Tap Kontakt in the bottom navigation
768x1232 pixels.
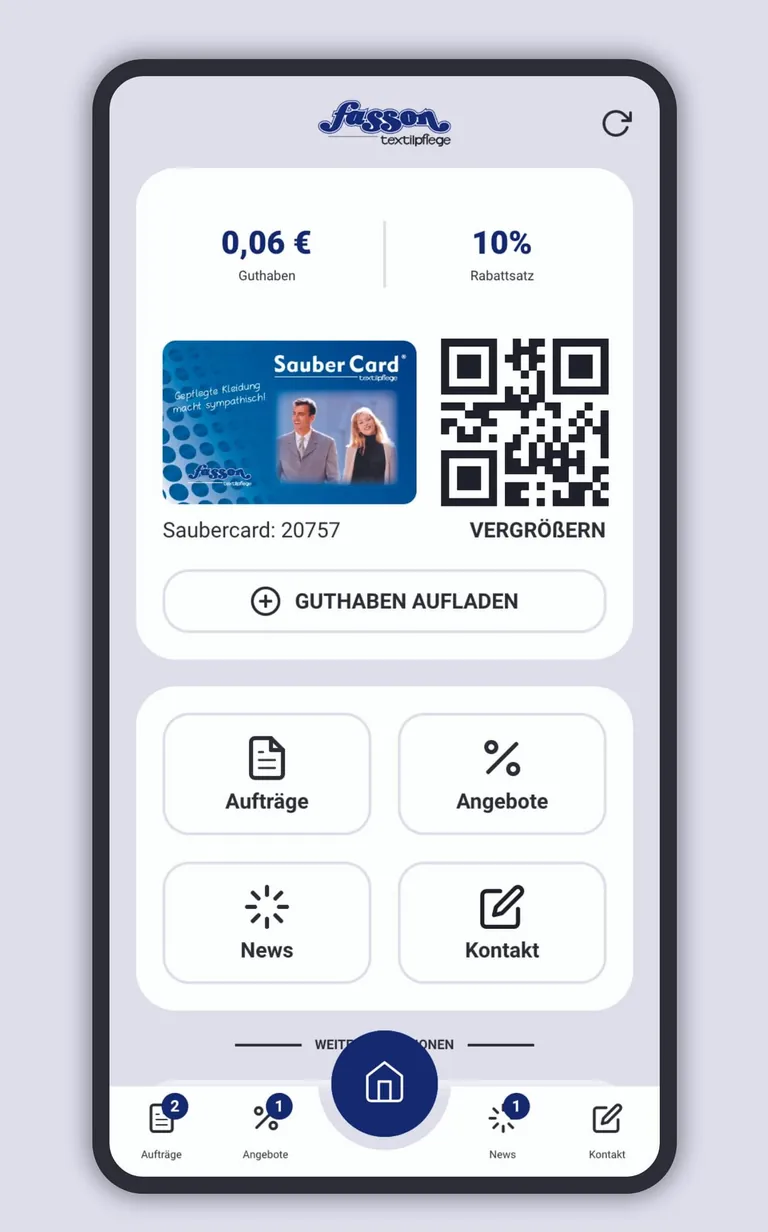point(607,1128)
